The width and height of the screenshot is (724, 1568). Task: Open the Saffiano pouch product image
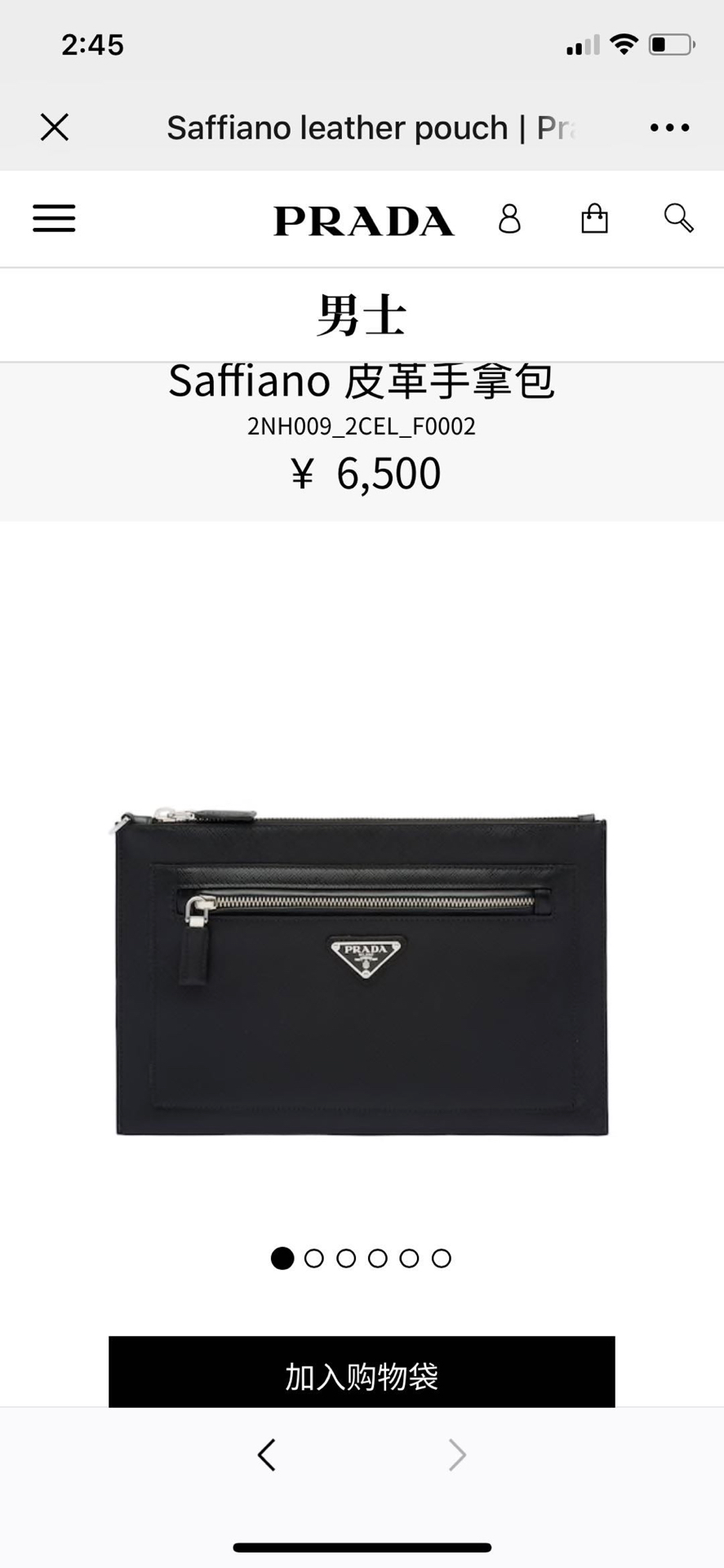click(362, 972)
